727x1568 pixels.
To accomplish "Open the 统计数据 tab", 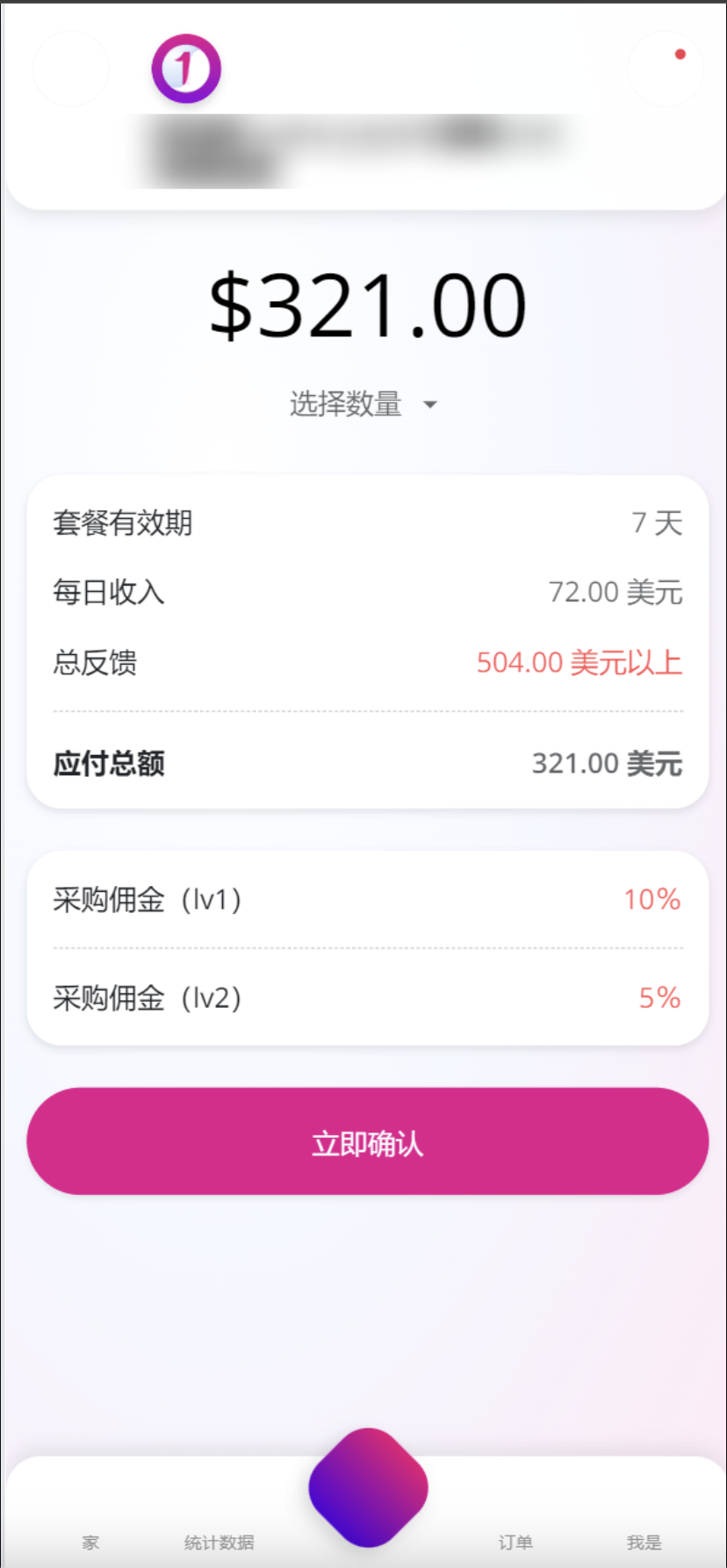I will point(220,1542).
